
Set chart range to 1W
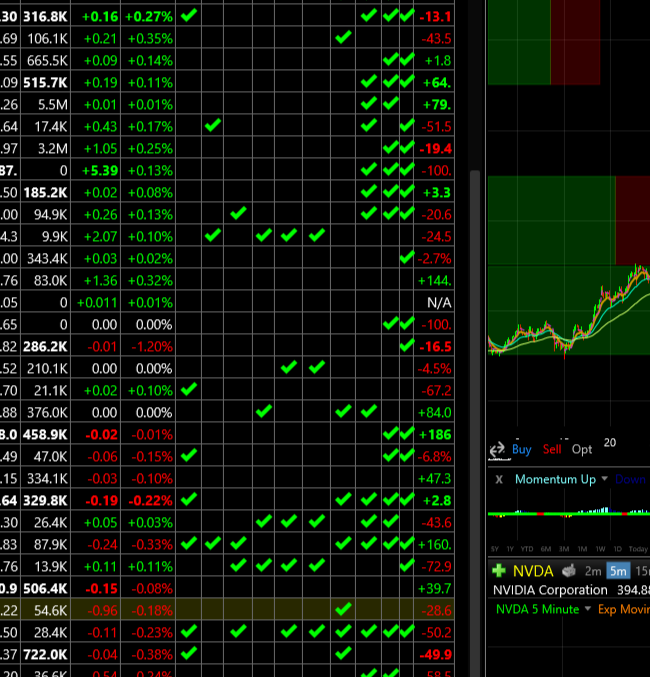coord(600,549)
